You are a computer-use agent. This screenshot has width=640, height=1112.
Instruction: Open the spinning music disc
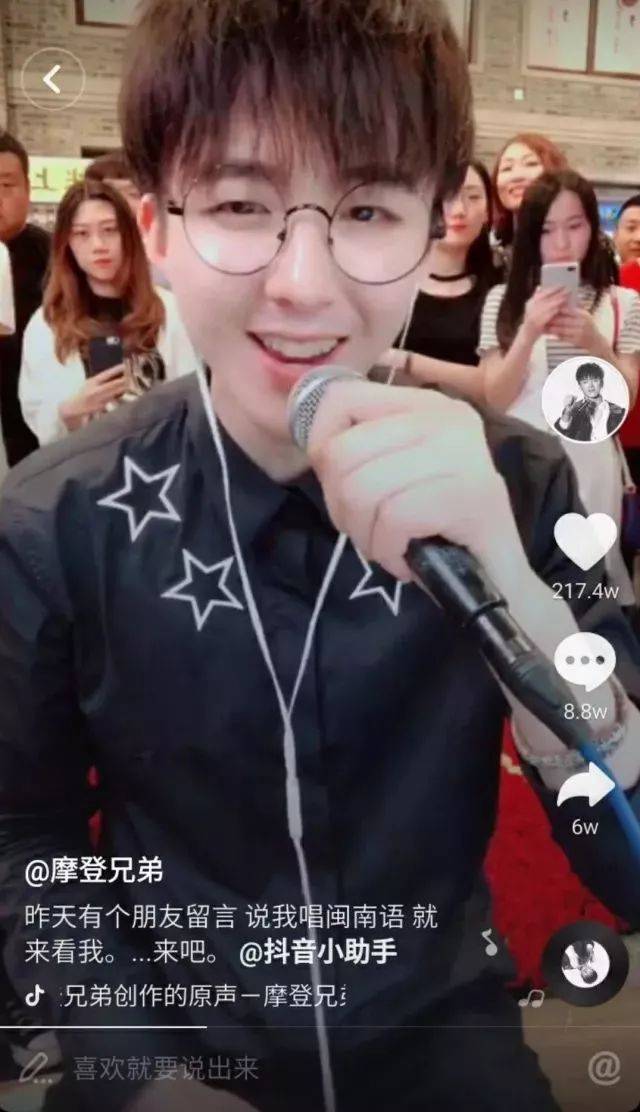[585, 963]
